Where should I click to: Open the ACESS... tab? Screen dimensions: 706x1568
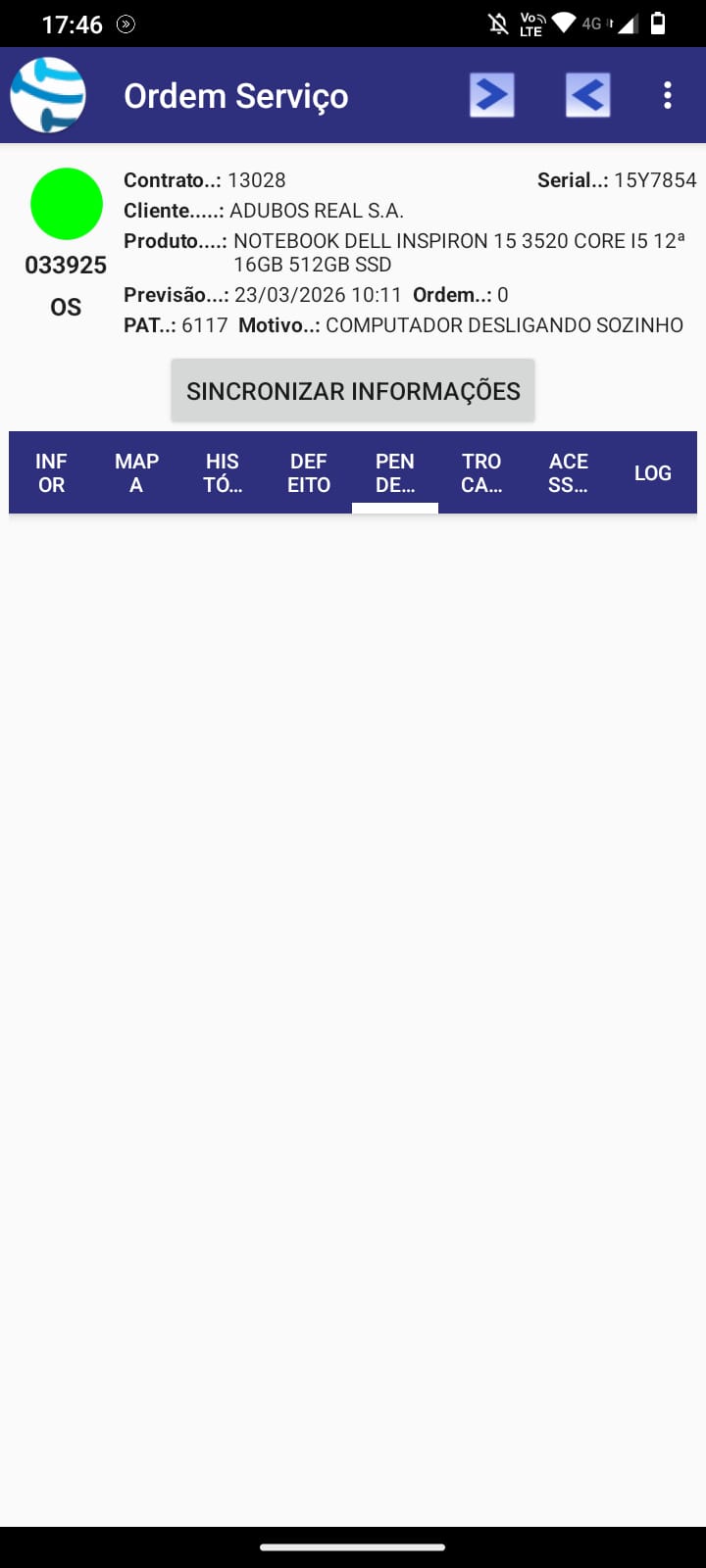coord(568,472)
